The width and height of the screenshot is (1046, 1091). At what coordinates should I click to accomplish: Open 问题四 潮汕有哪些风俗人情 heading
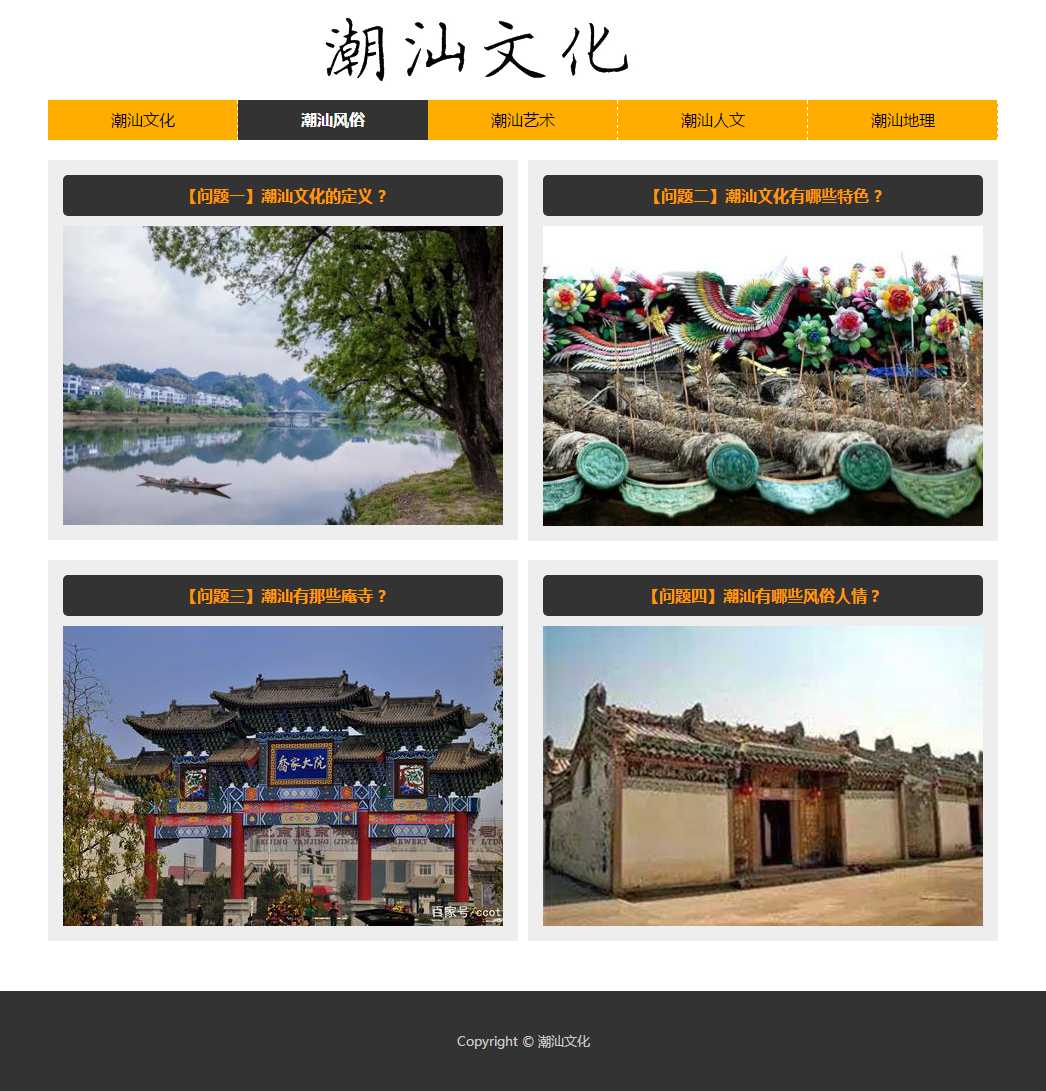(763, 596)
